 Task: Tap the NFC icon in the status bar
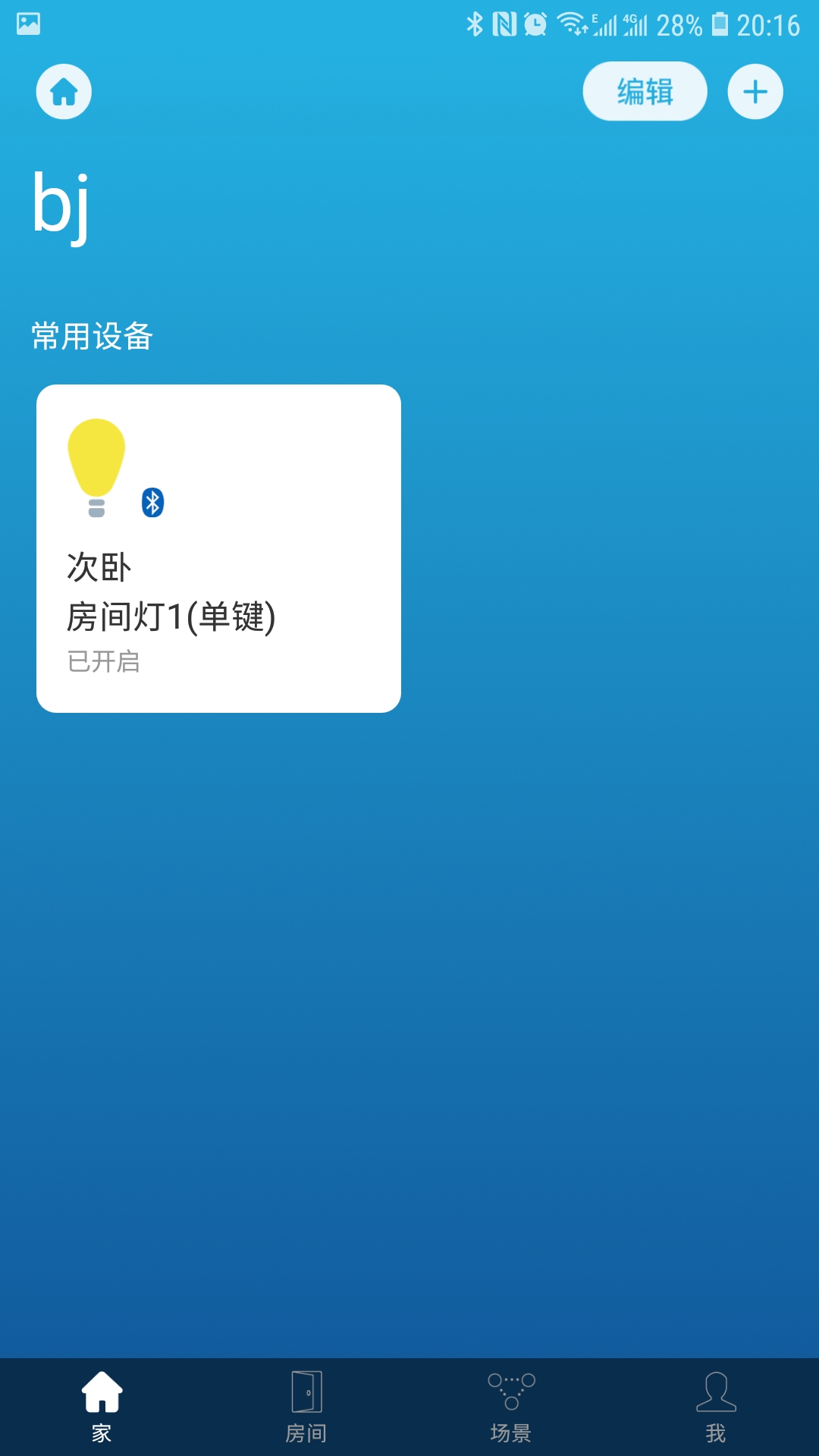[505, 23]
